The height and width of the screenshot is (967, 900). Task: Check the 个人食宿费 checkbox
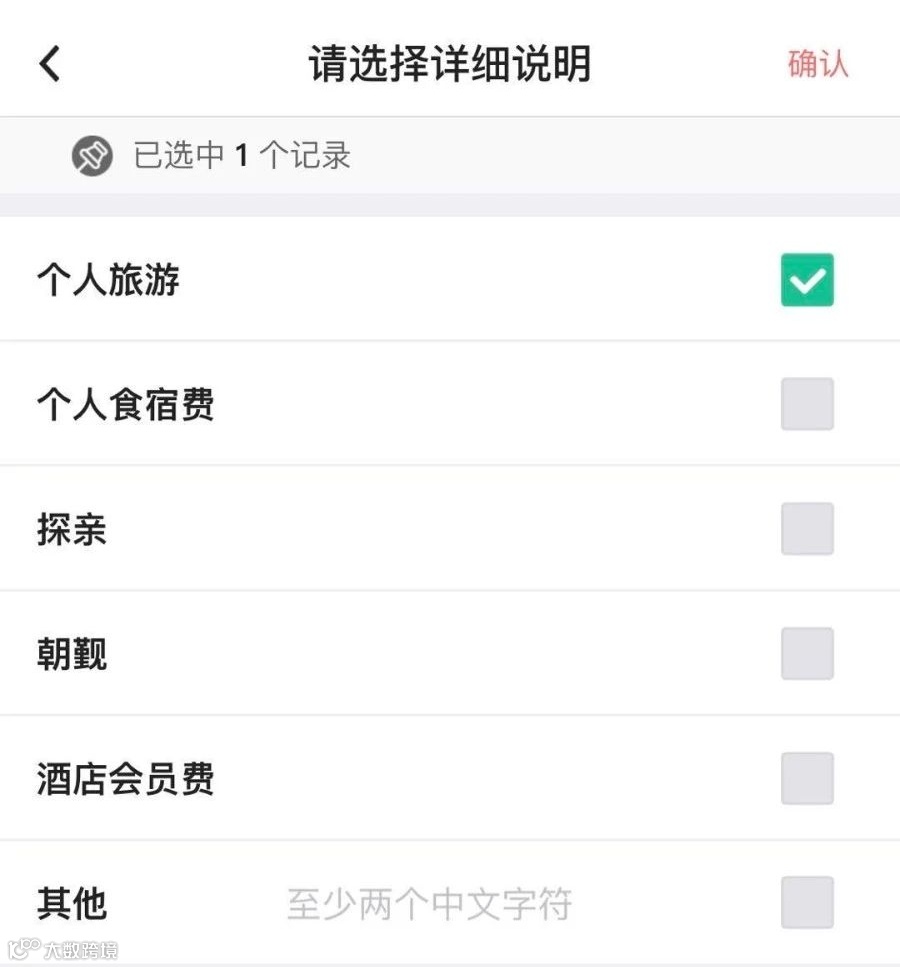[807, 404]
